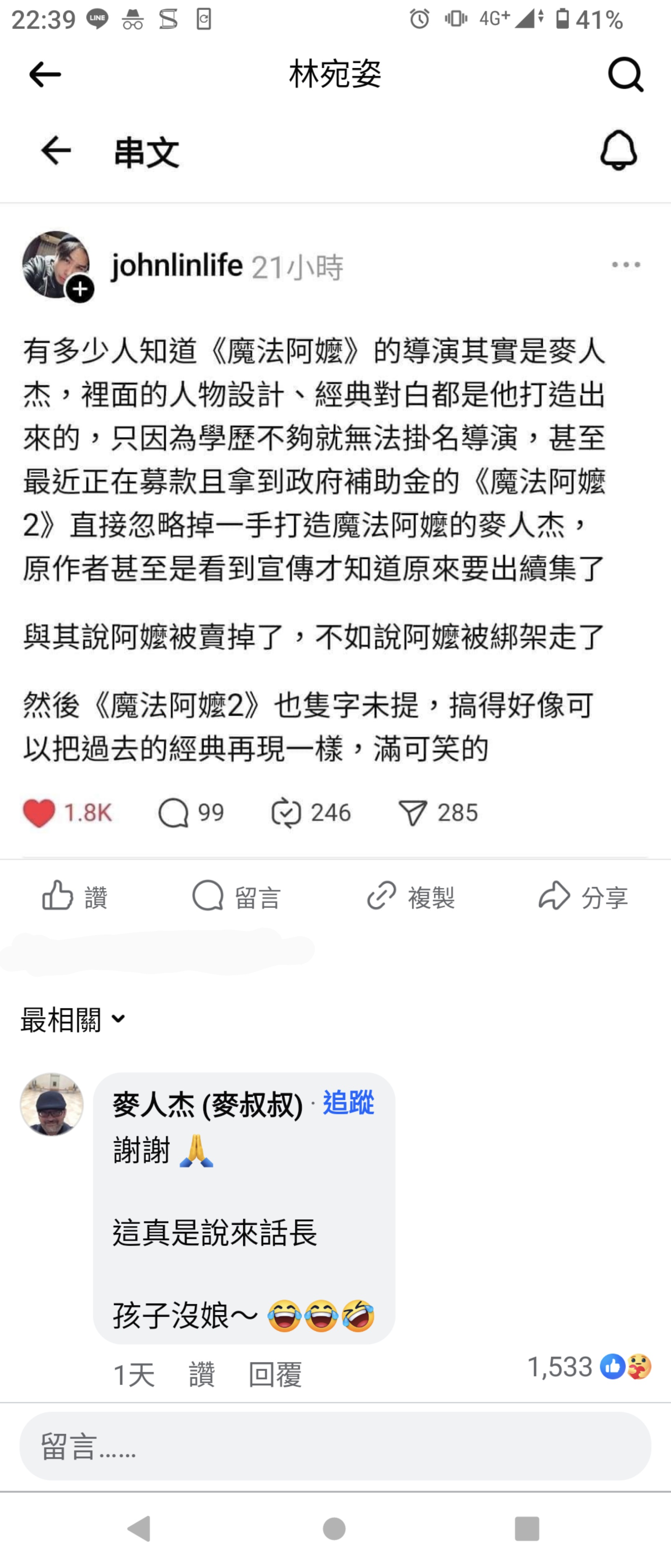Screen dimensions: 671x1568
Task: Like 麥人杰's comment
Action: coord(201,1374)
